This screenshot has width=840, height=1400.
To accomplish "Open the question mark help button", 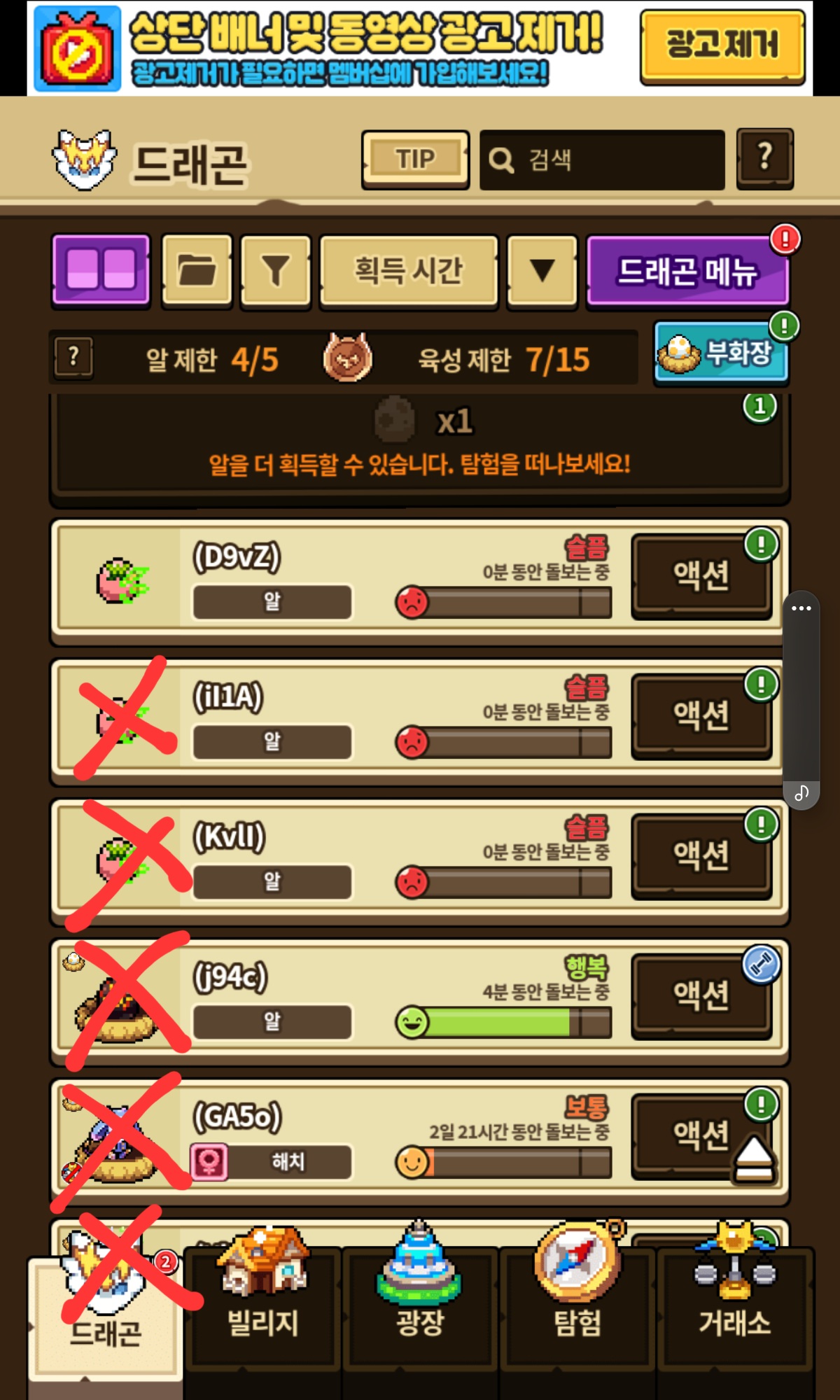I will [x=765, y=159].
